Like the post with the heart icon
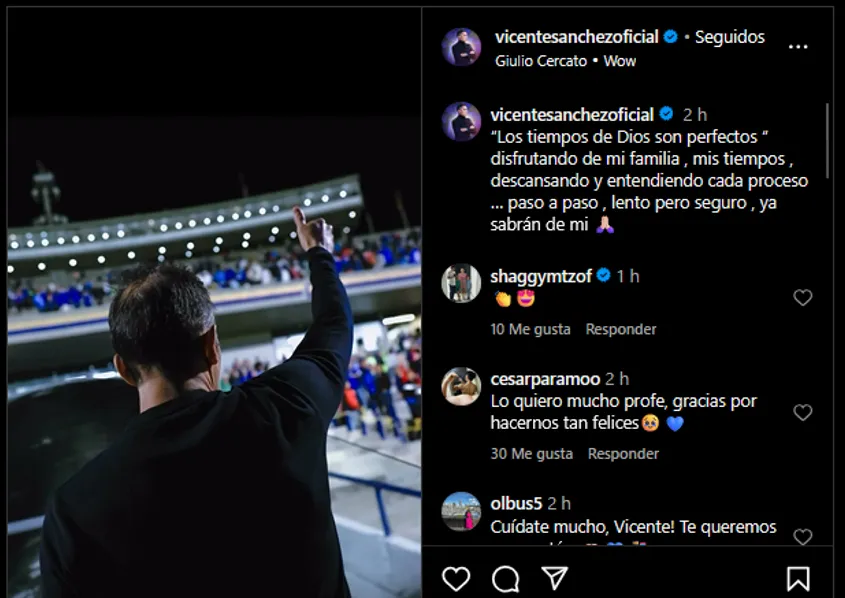This screenshot has width=845, height=598. point(456,578)
